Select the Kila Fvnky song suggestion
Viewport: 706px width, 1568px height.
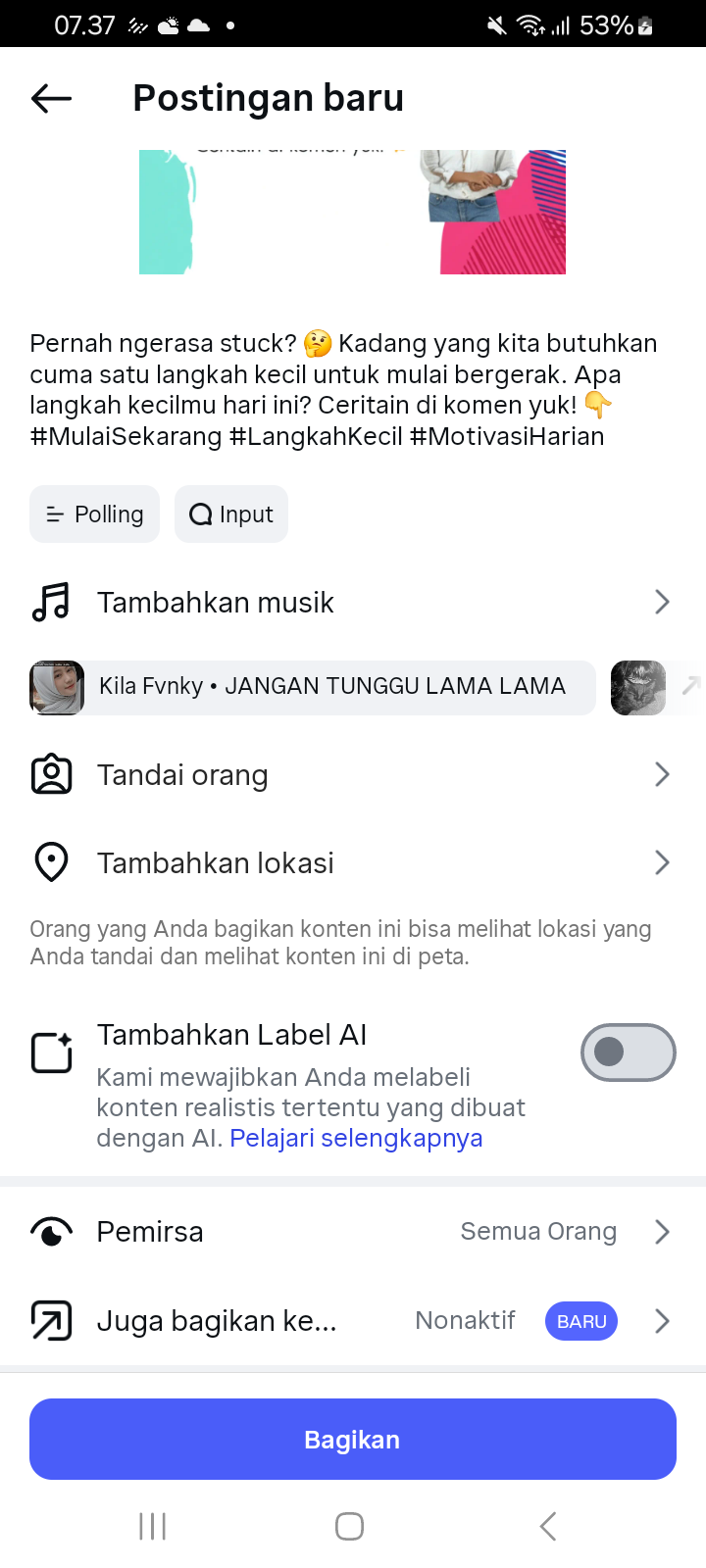(314, 687)
